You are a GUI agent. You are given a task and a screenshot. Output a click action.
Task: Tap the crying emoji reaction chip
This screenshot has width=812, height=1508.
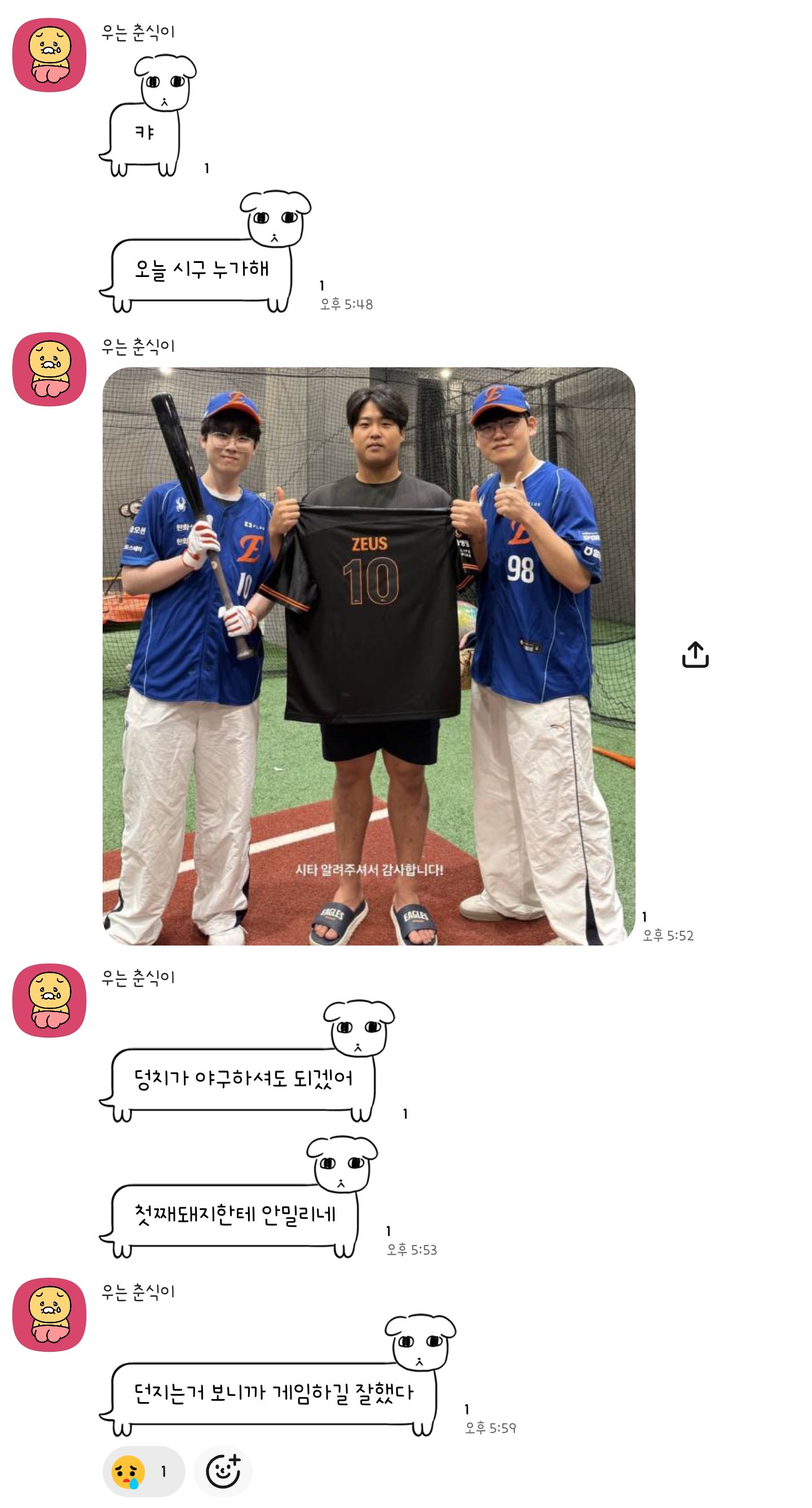click(x=144, y=1471)
